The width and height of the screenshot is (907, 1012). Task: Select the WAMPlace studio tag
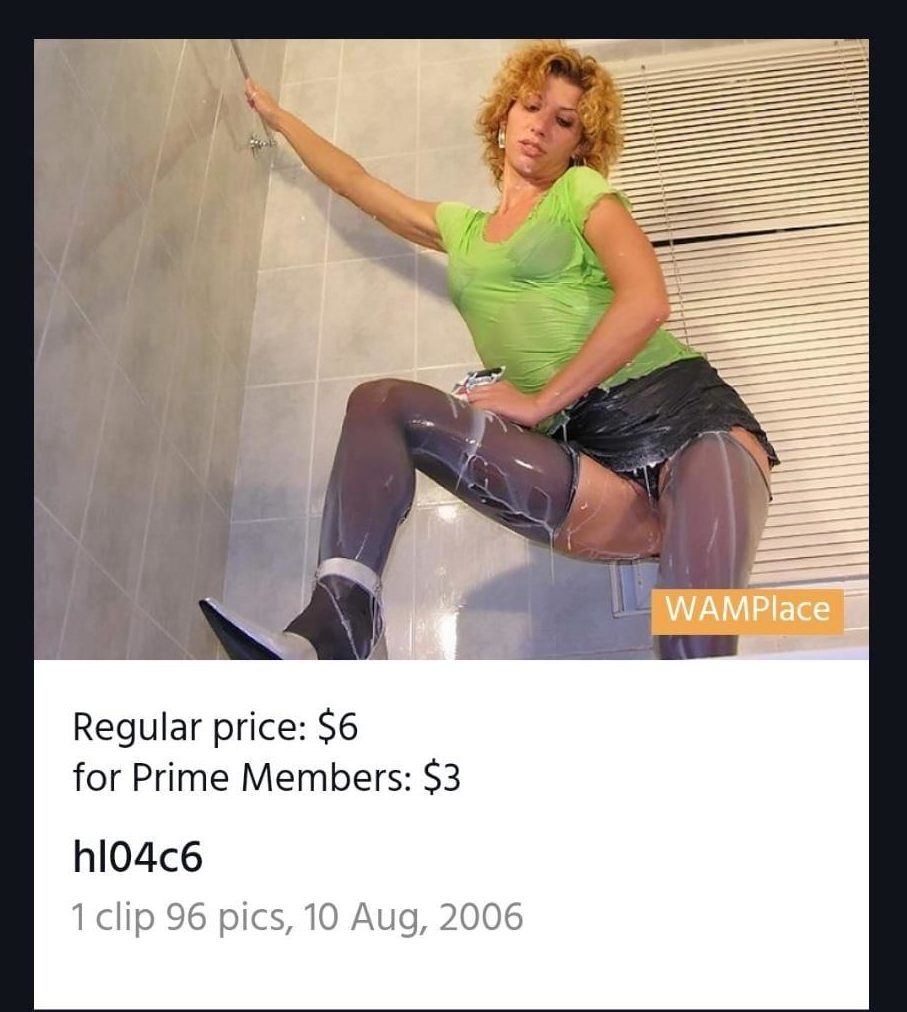coord(747,610)
